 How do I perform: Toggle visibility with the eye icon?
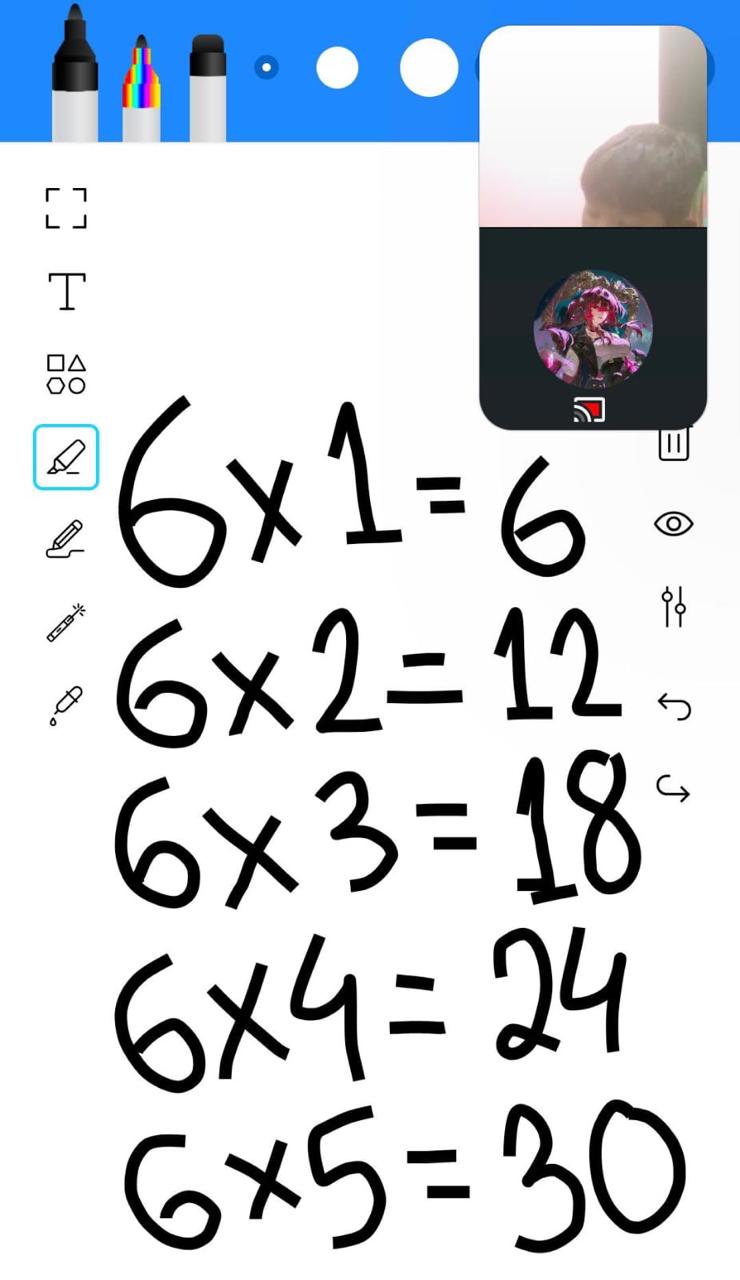[x=674, y=523]
